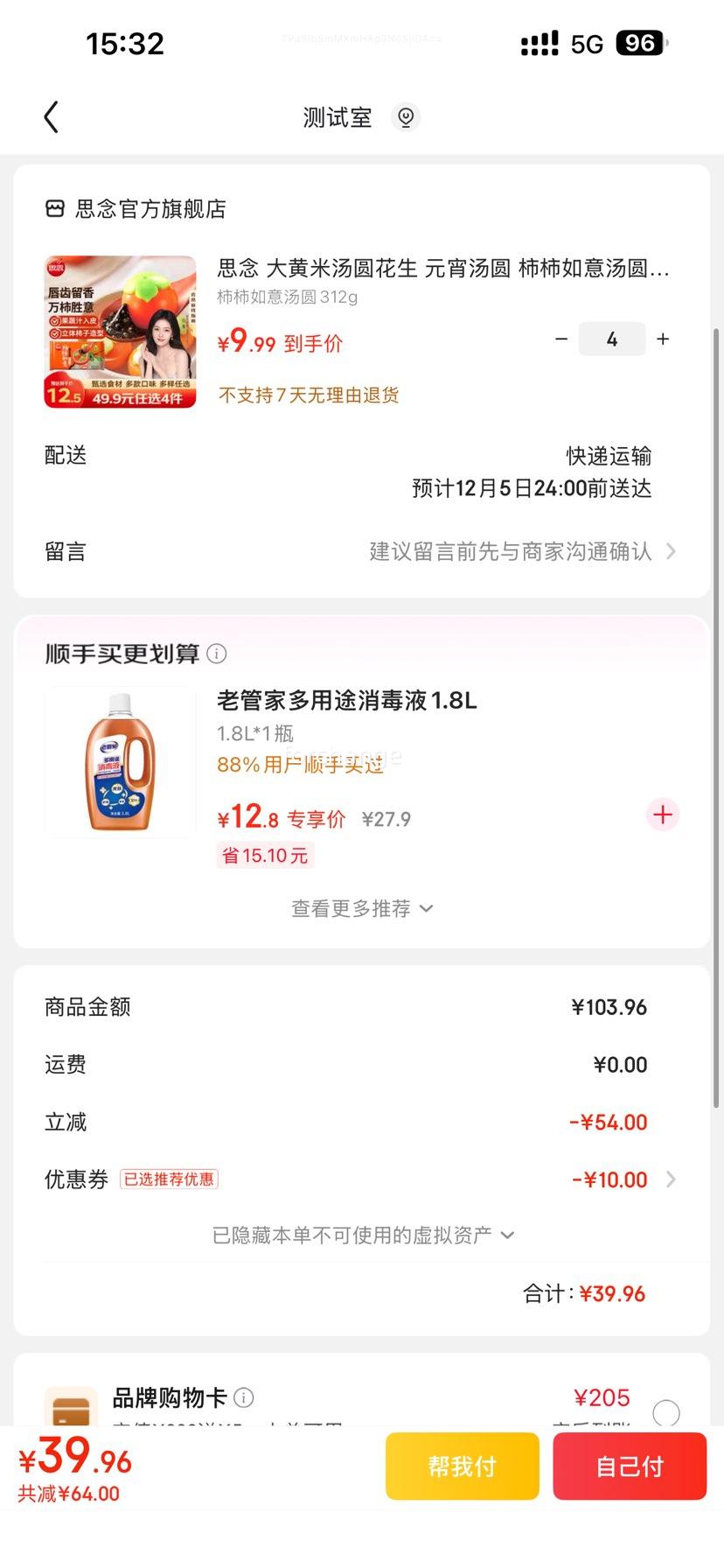Screen dimensions: 724x1568
Task: Open the 思念汤圆 product thumbnail
Action: click(119, 332)
